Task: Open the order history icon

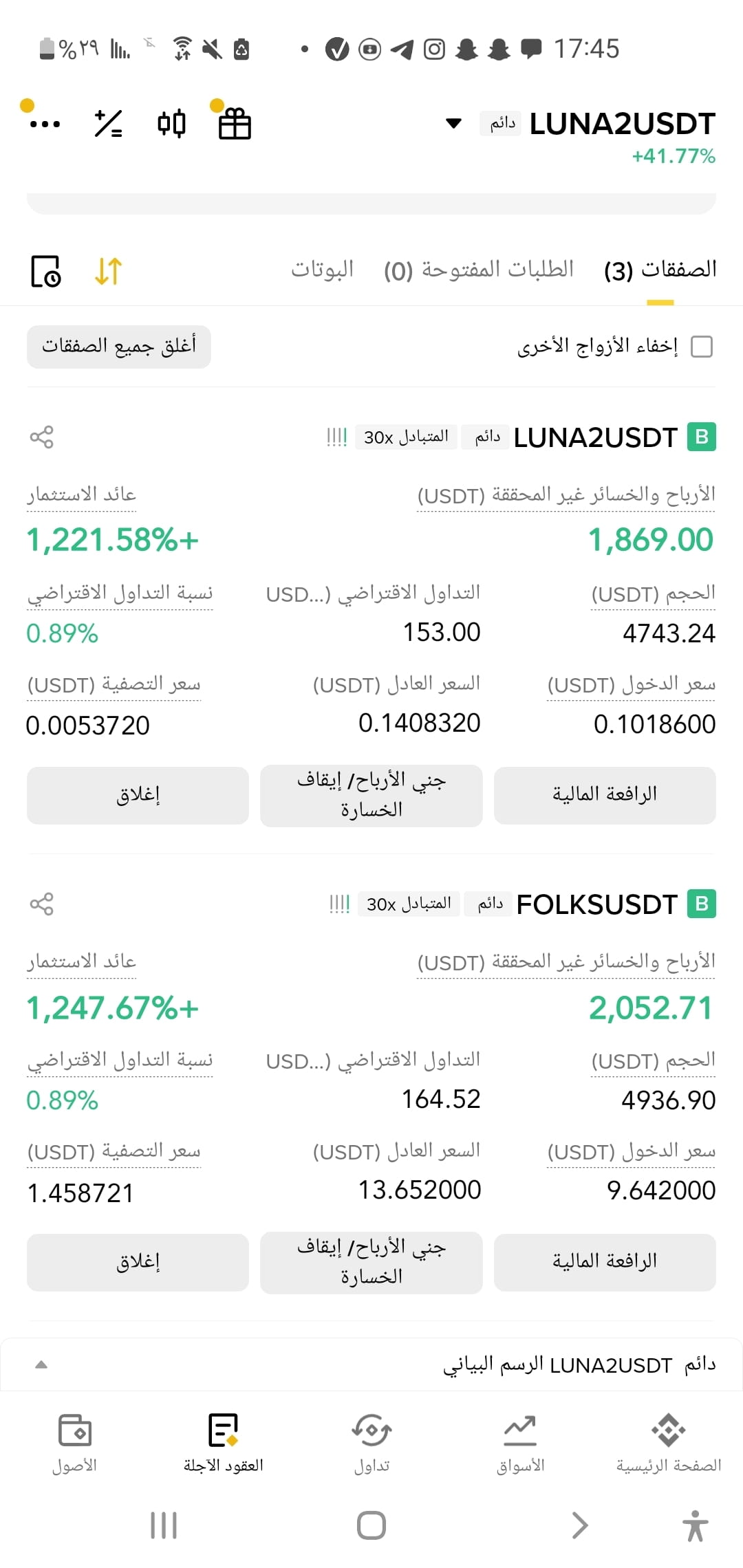Action: click(46, 271)
